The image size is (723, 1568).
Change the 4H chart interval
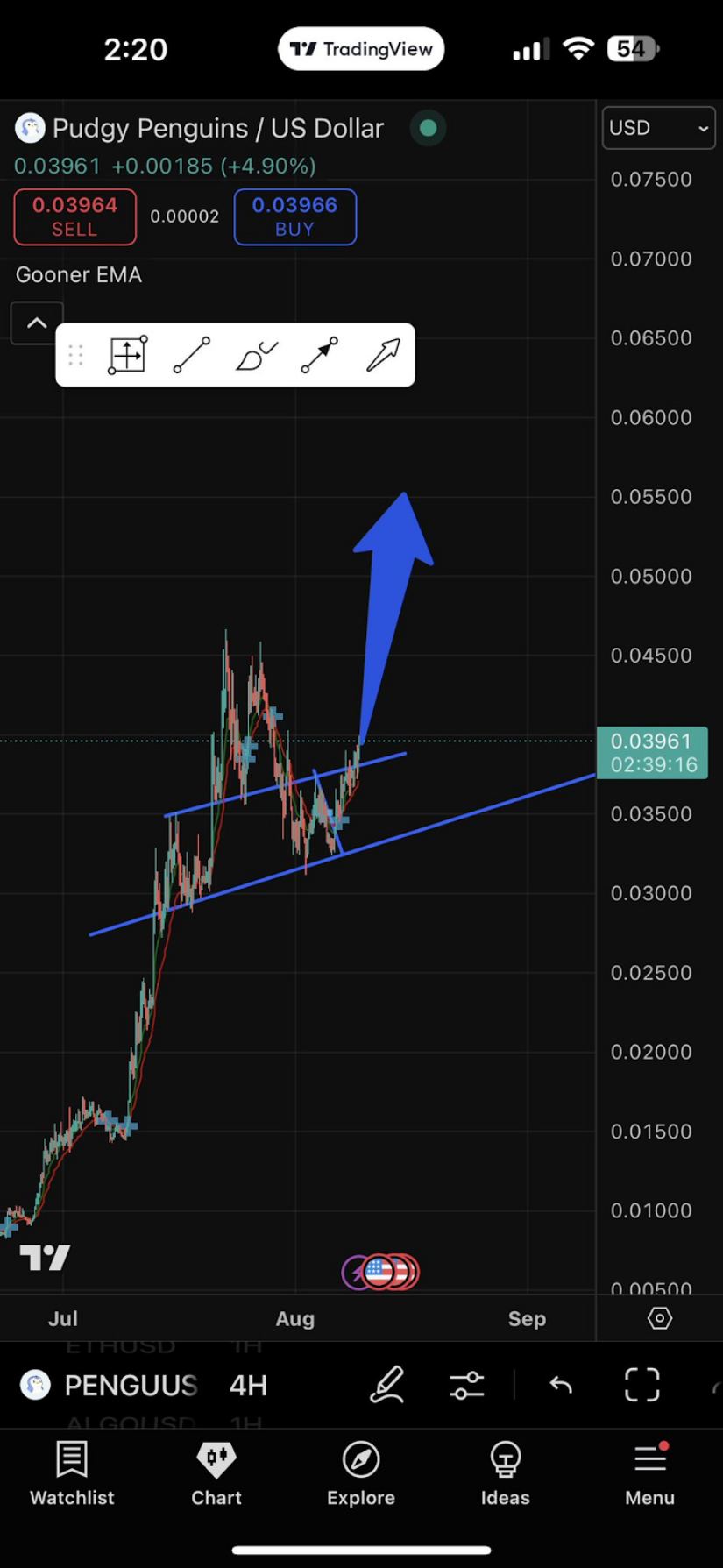(248, 1386)
